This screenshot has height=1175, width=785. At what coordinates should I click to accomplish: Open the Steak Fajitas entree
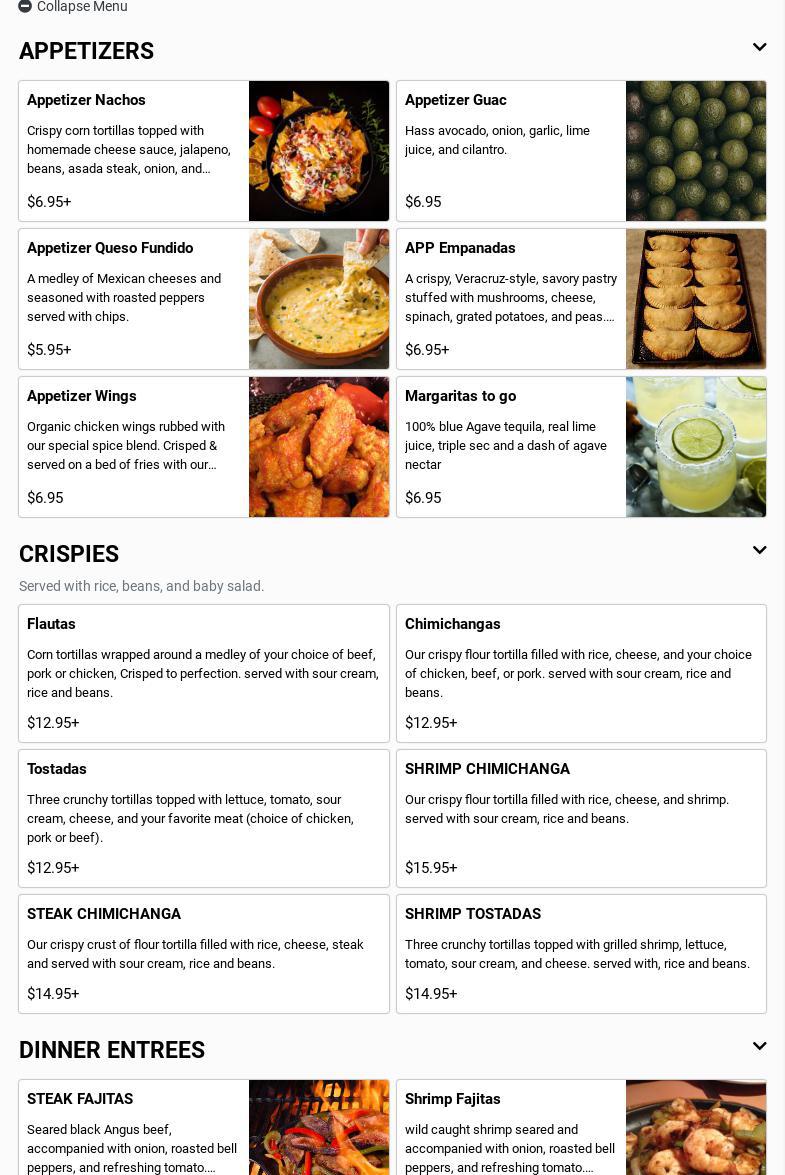click(204, 1130)
